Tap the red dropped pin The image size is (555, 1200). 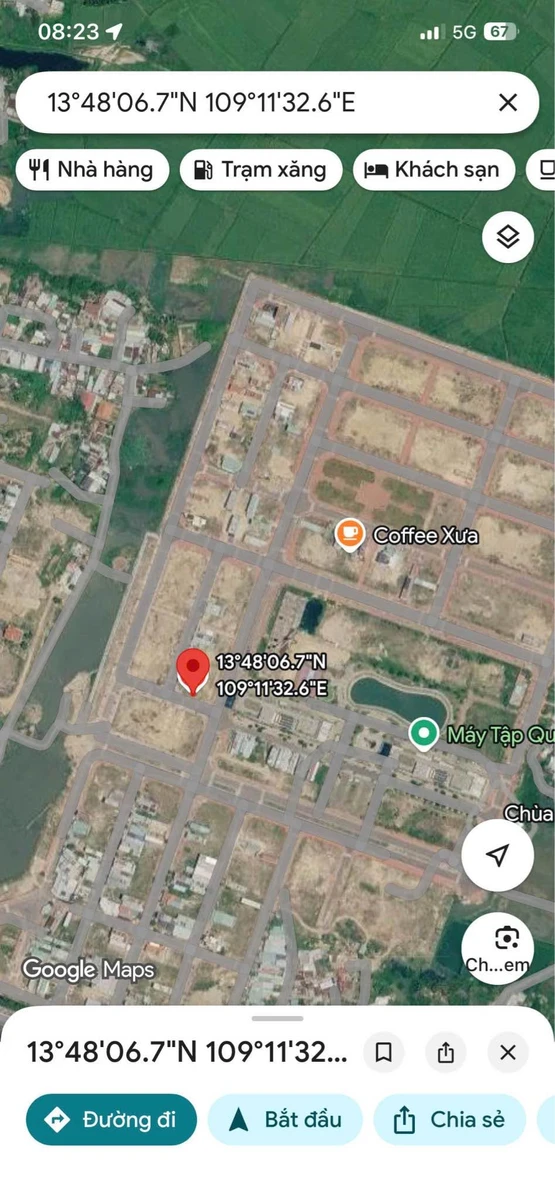coord(193,672)
